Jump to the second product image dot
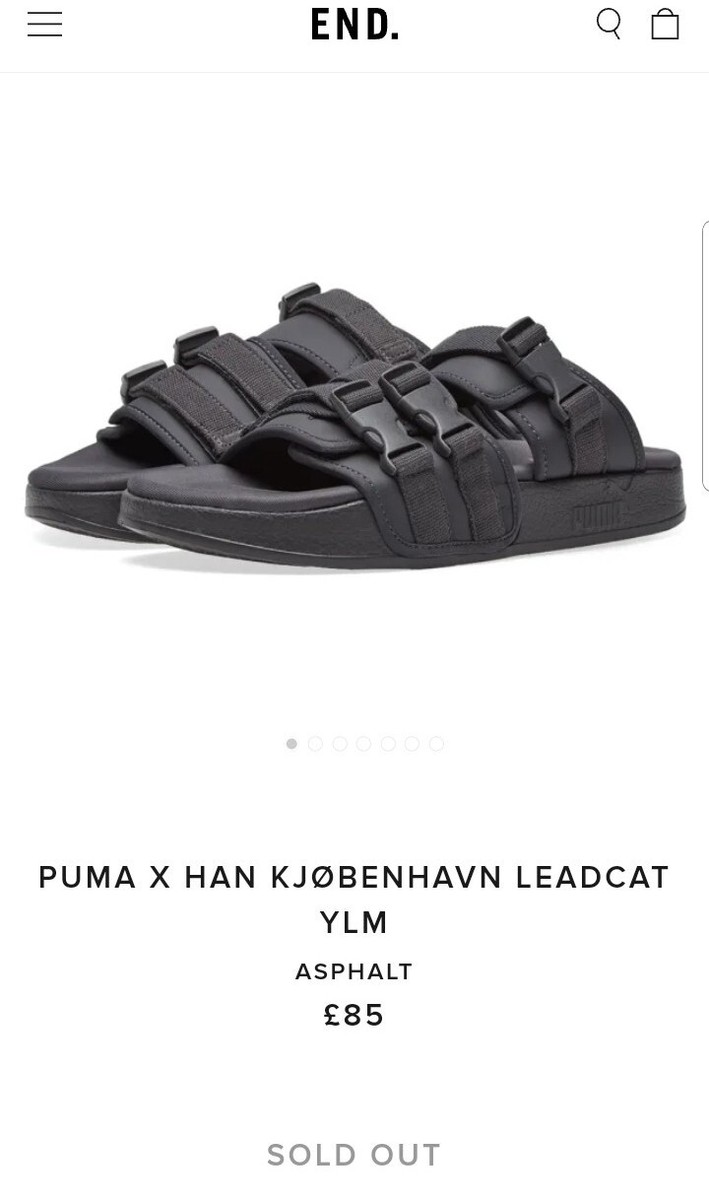Screen dimensions: 709x1200 (x=315, y=744)
